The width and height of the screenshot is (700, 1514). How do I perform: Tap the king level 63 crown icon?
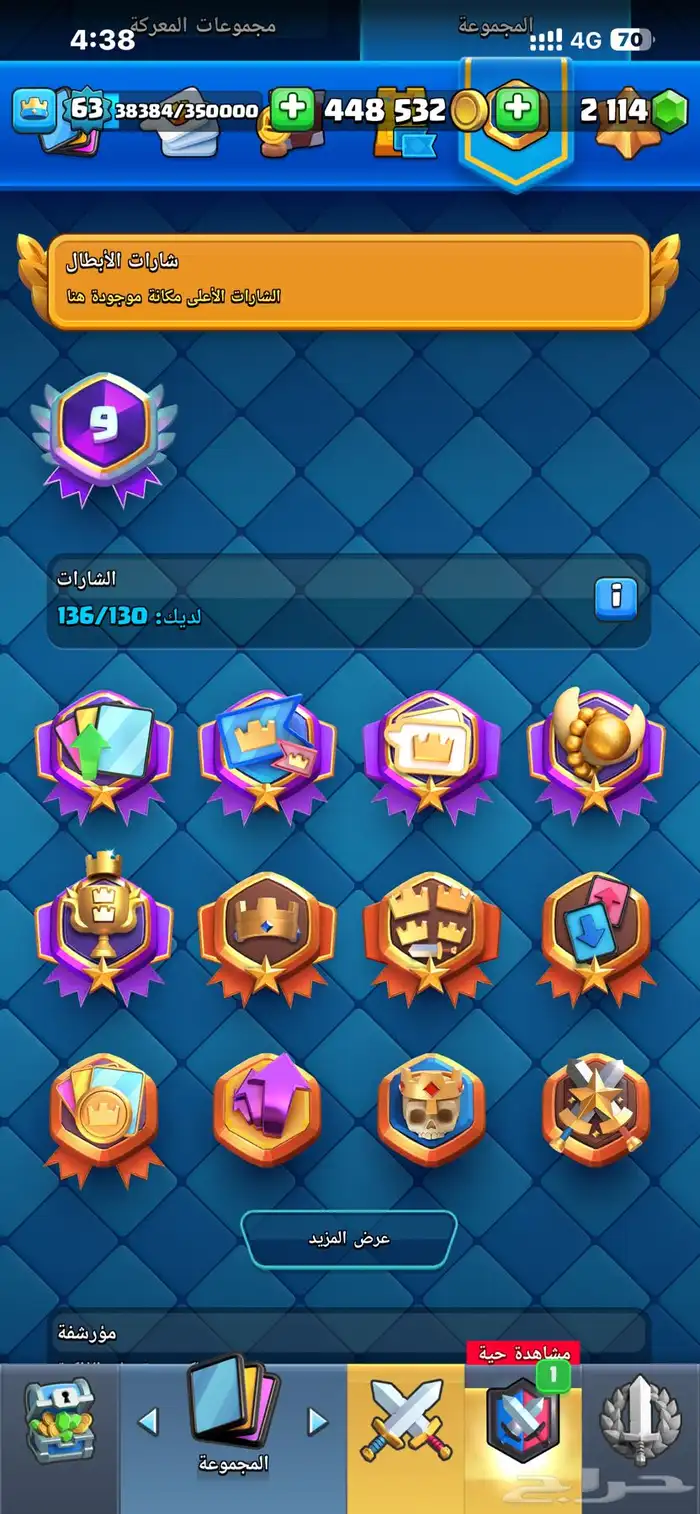(34, 110)
